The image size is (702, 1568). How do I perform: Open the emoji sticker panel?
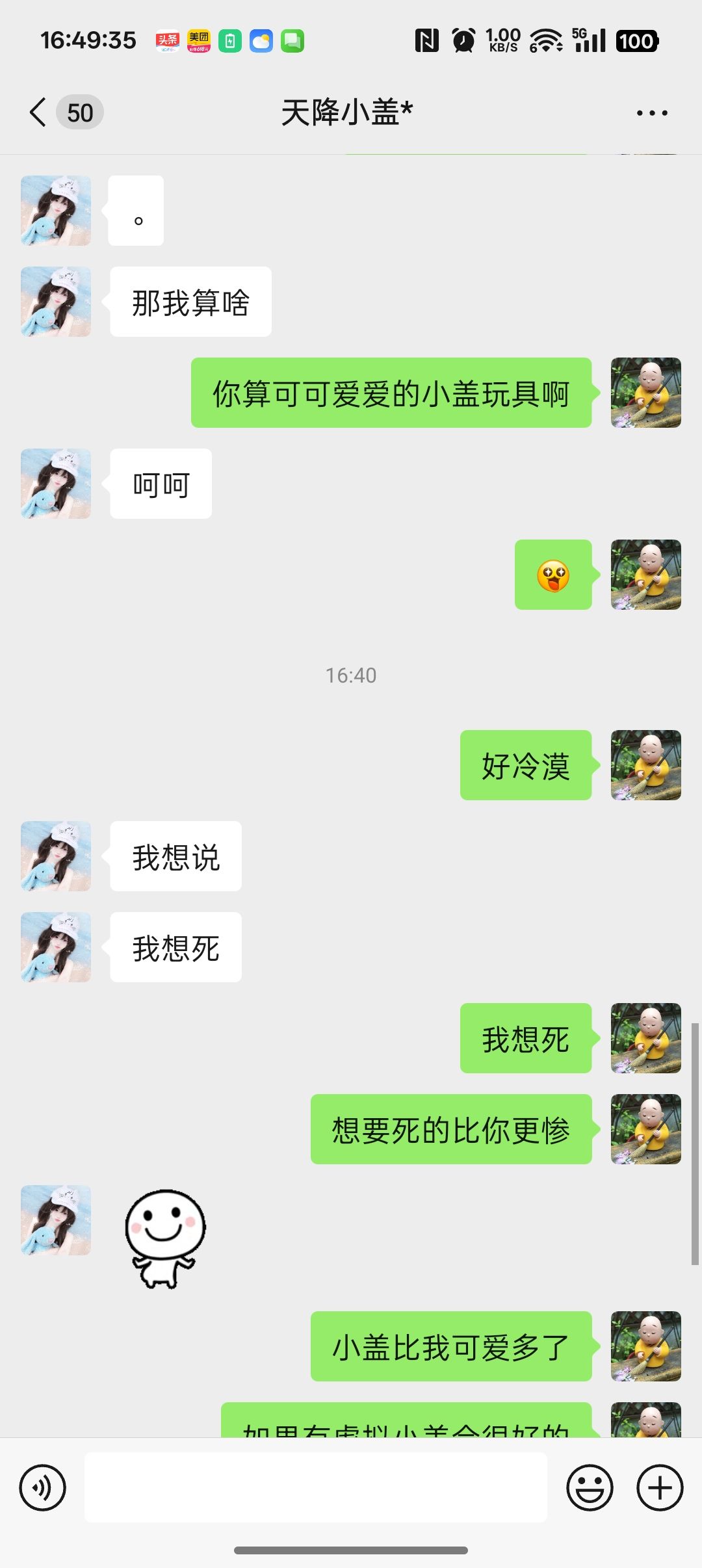590,1487
